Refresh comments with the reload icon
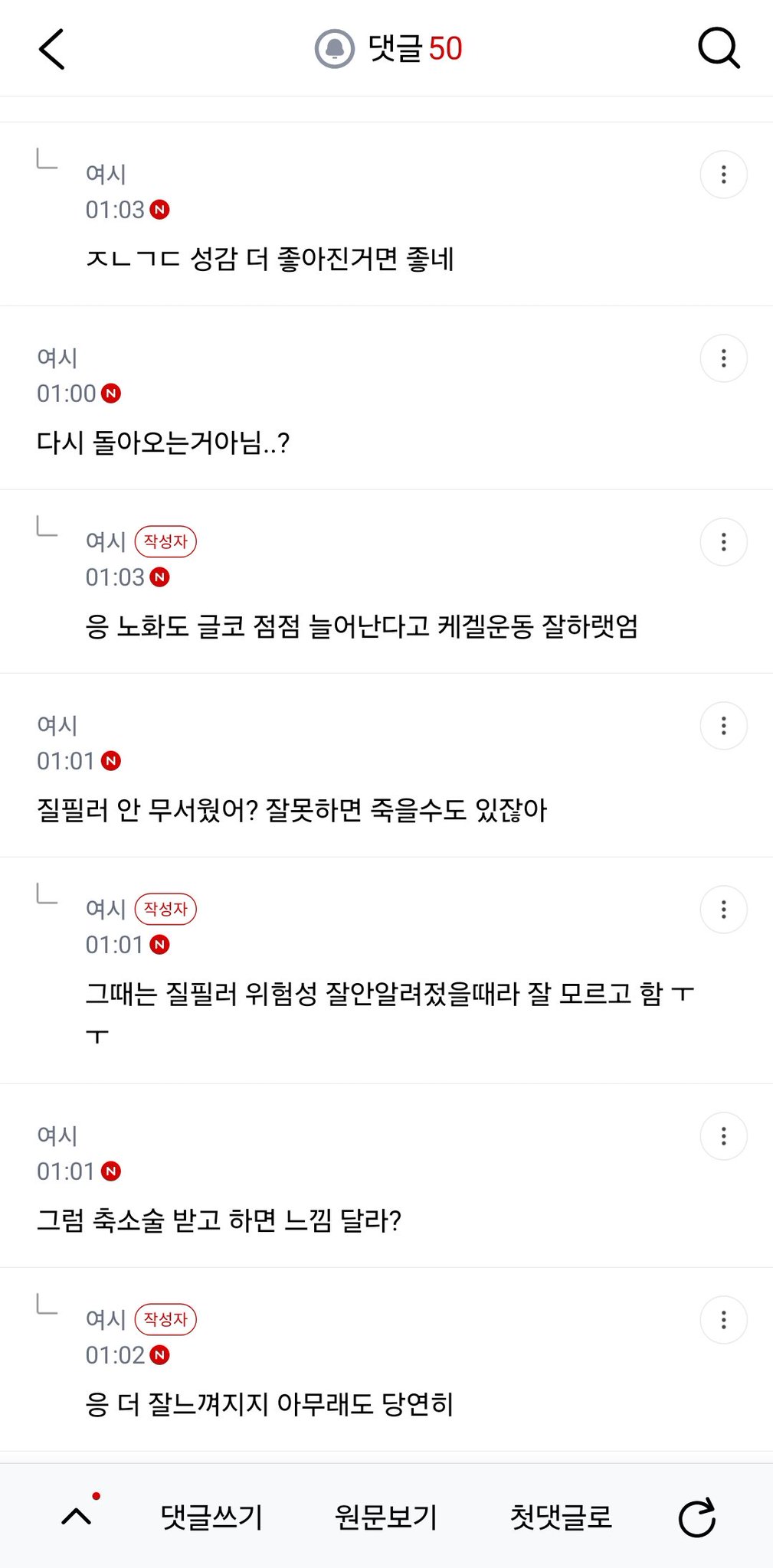The image size is (773, 1568). (x=697, y=1517)
